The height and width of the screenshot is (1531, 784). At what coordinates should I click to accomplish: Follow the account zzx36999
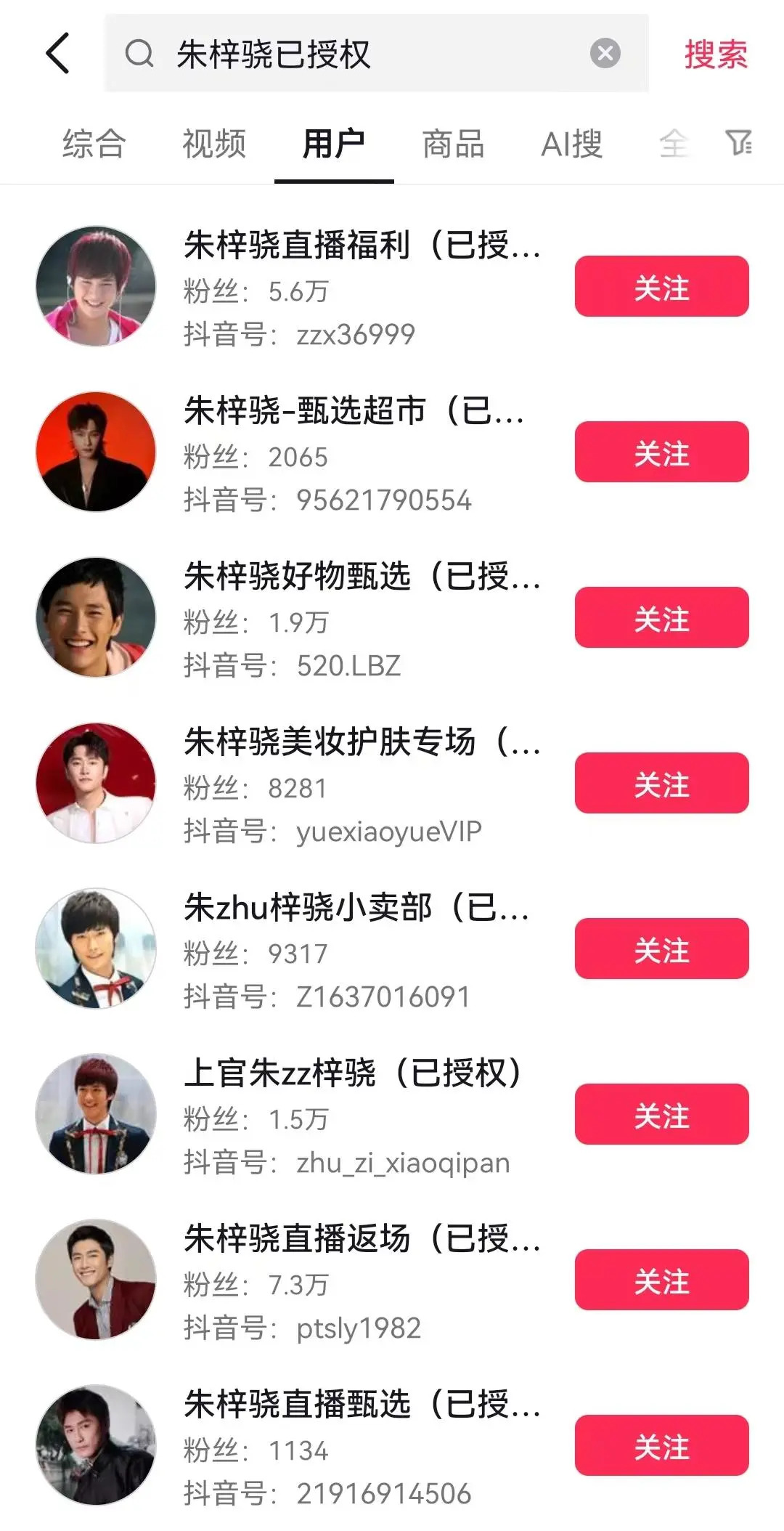tap(661, 286)
